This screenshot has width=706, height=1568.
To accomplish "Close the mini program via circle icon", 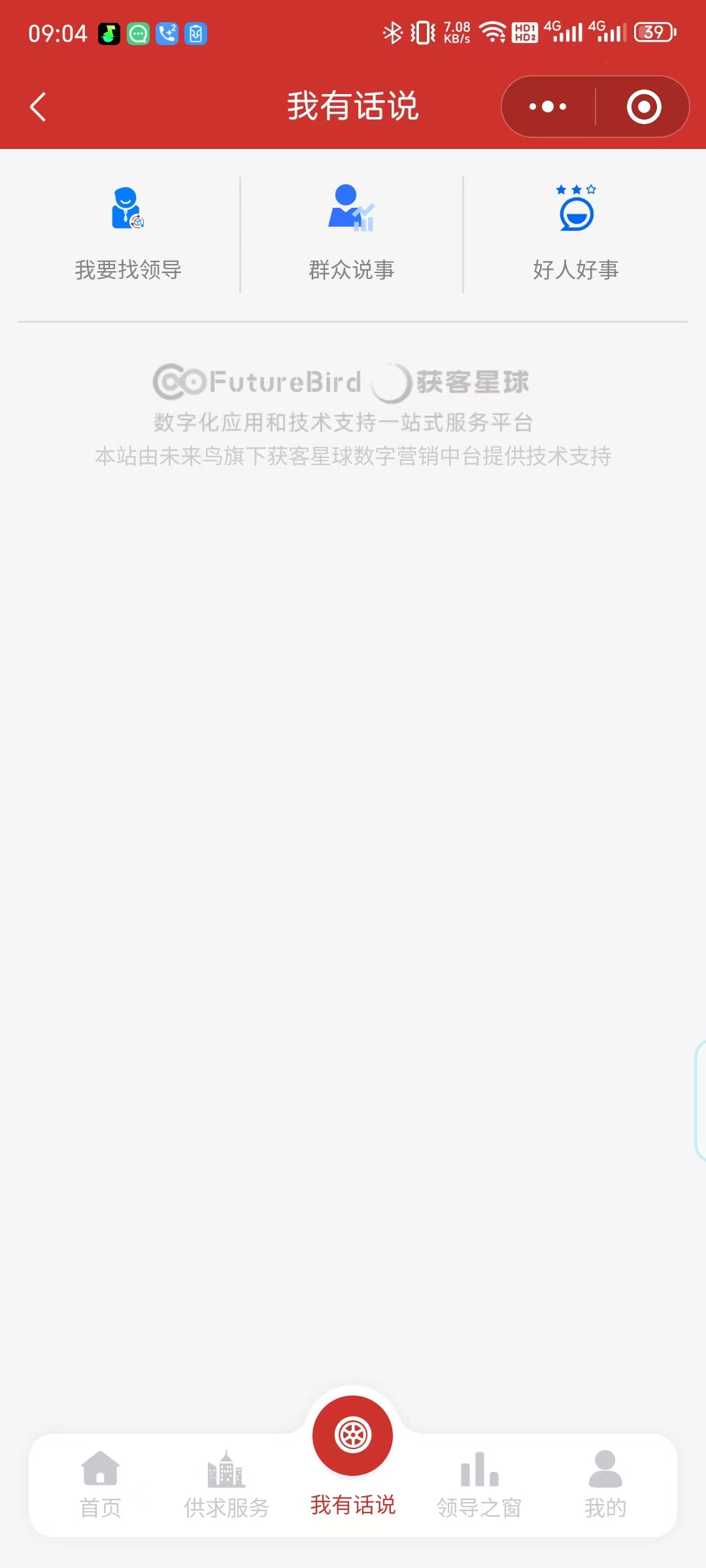I will point(644,107).
